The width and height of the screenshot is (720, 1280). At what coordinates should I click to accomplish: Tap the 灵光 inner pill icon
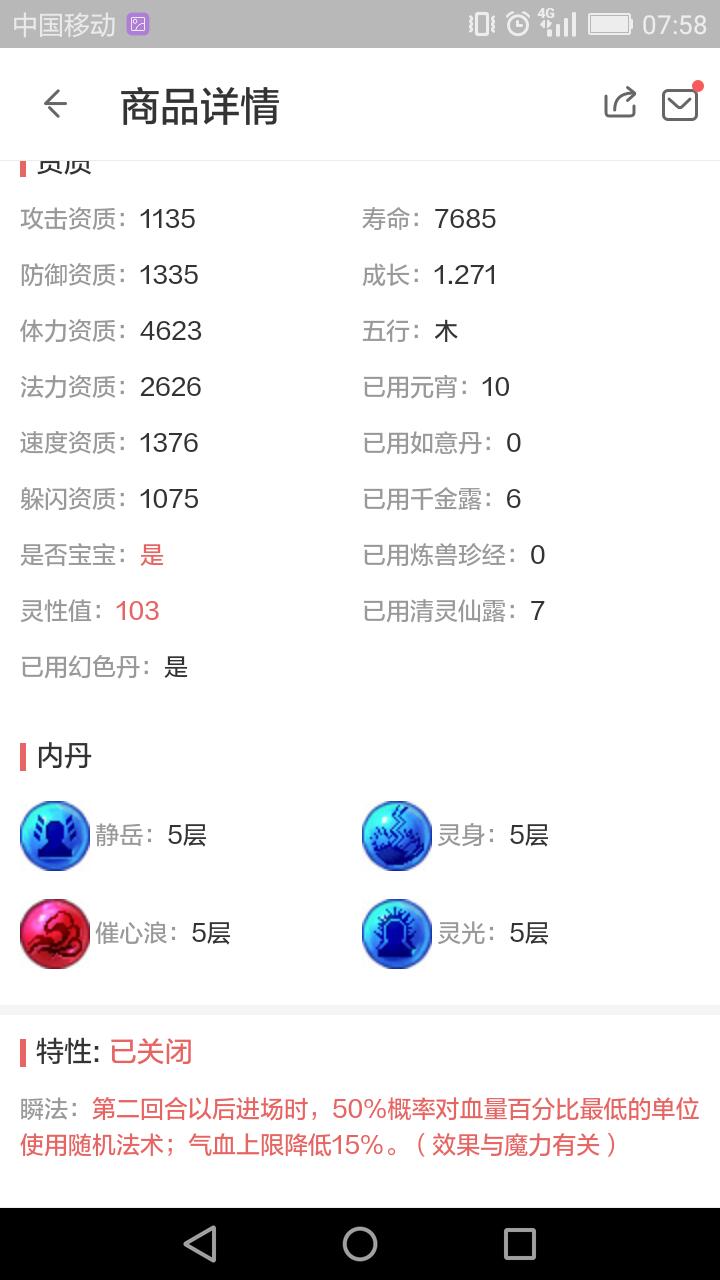(397, 934)
